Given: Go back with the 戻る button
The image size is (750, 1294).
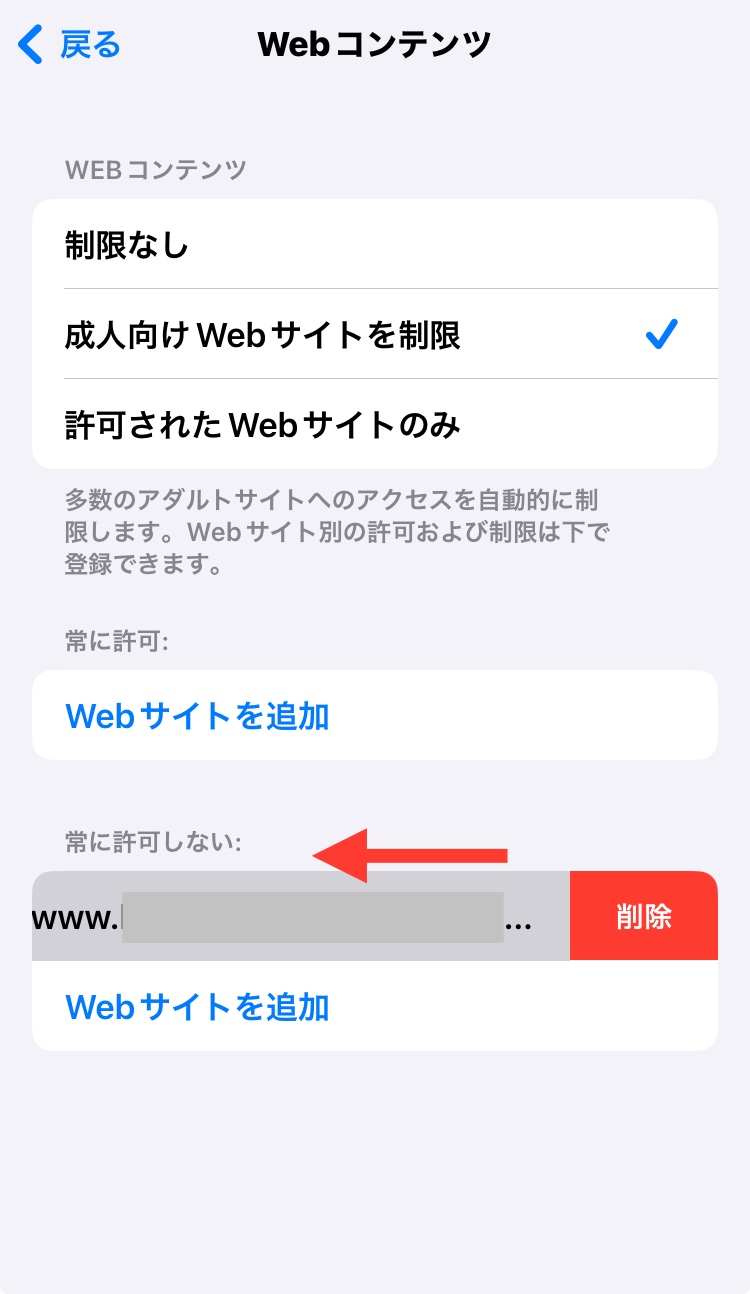Looking at the screenshot, I should point(70,45).
